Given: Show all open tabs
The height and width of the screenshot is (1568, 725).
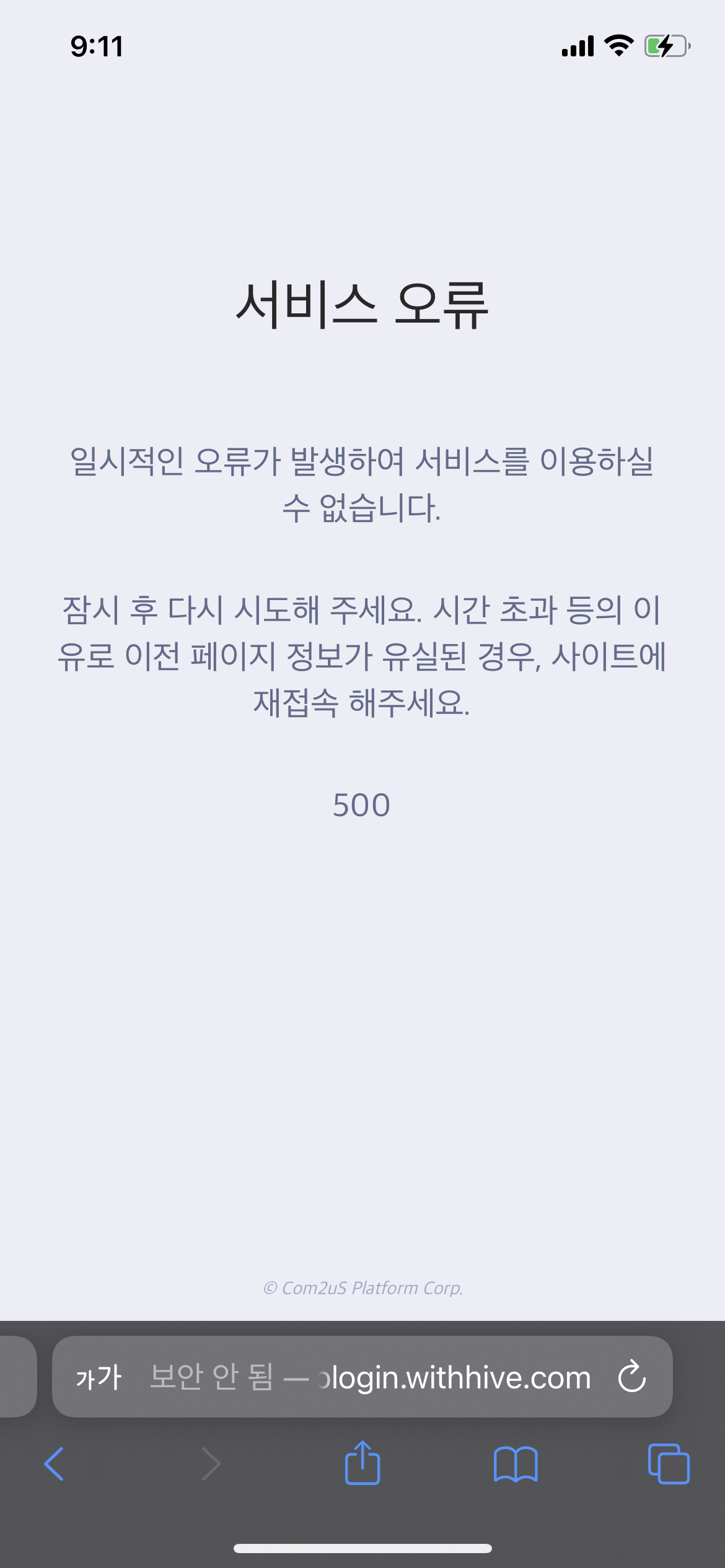Looking at the screenshot, I should click(668, 1464).
